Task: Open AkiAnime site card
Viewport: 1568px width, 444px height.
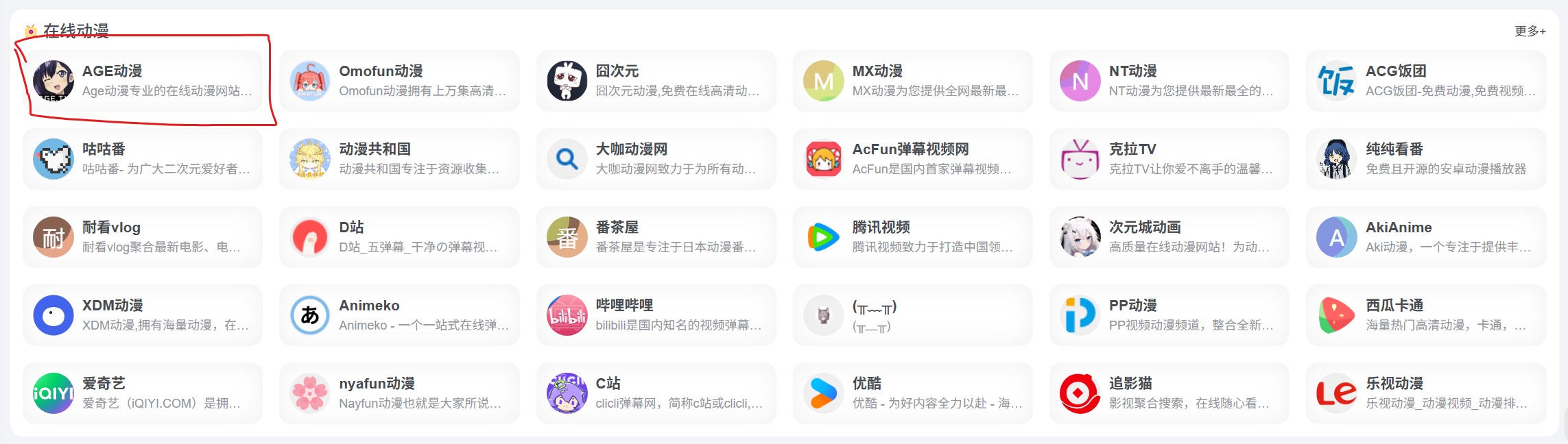Action: coord(1425,237)
